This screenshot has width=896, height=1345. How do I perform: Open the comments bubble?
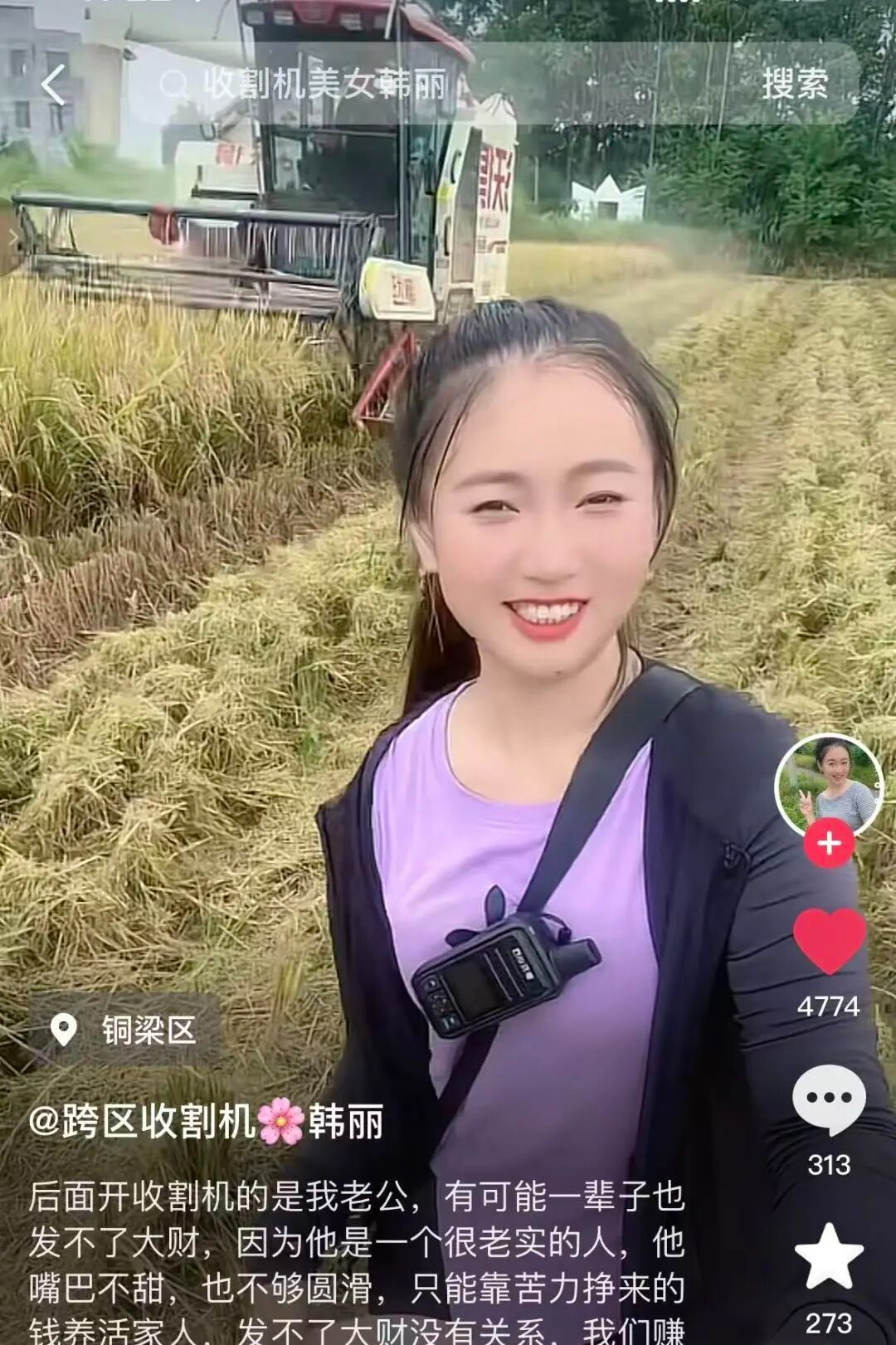point(829,1099)
